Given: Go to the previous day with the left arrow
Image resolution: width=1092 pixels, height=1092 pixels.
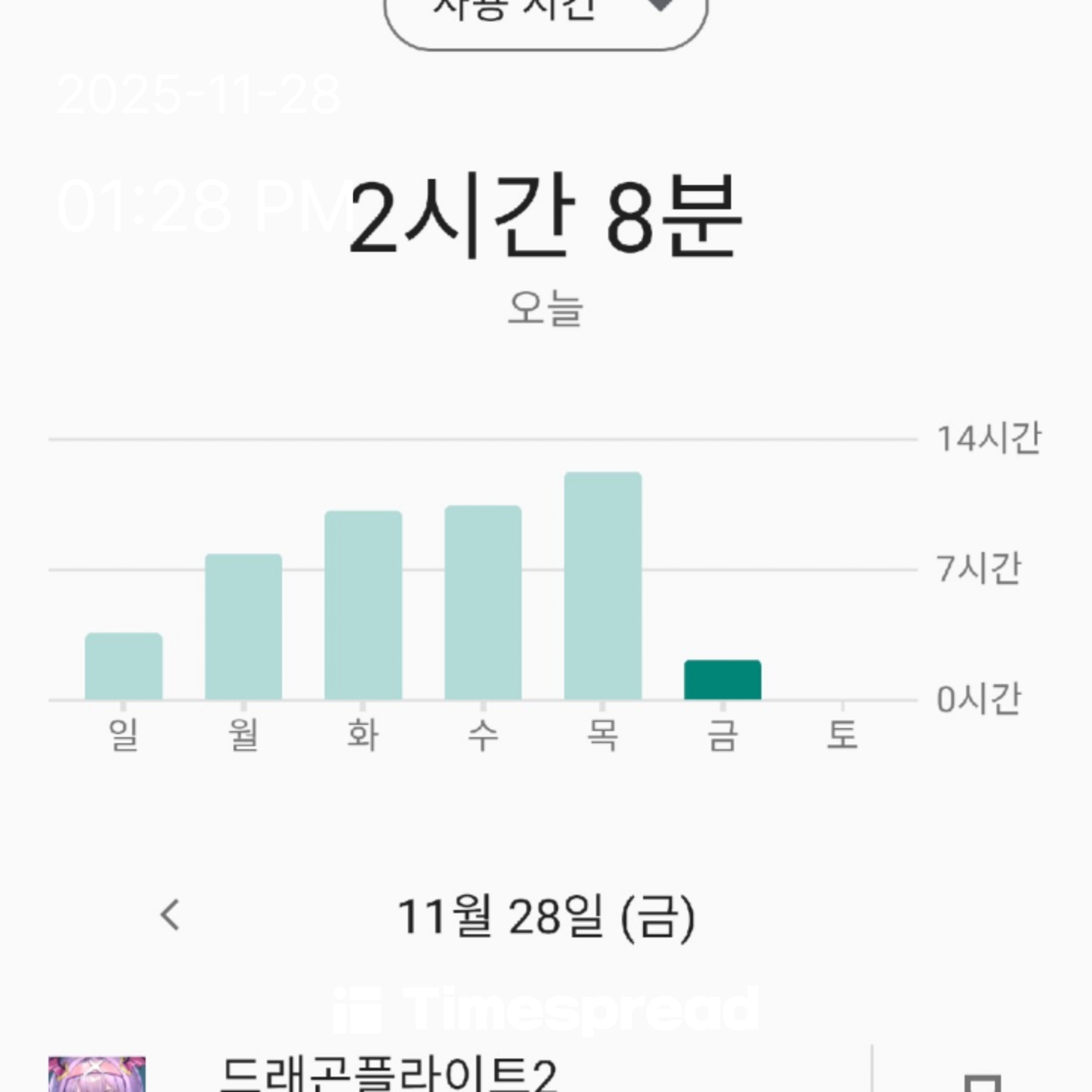Looking at the screenshot, I should (171, 915).
